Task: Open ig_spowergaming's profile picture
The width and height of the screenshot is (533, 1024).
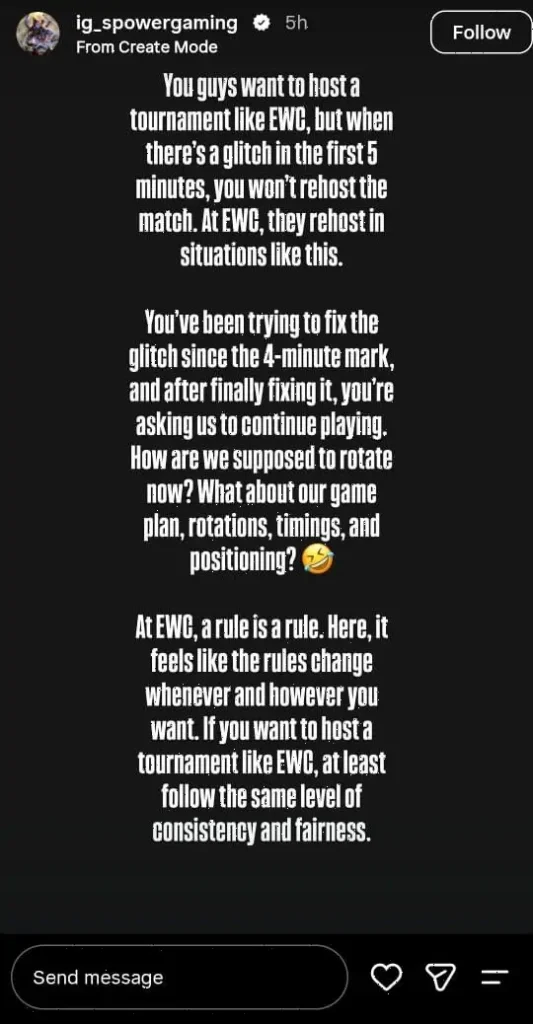Action: [38, 33]
